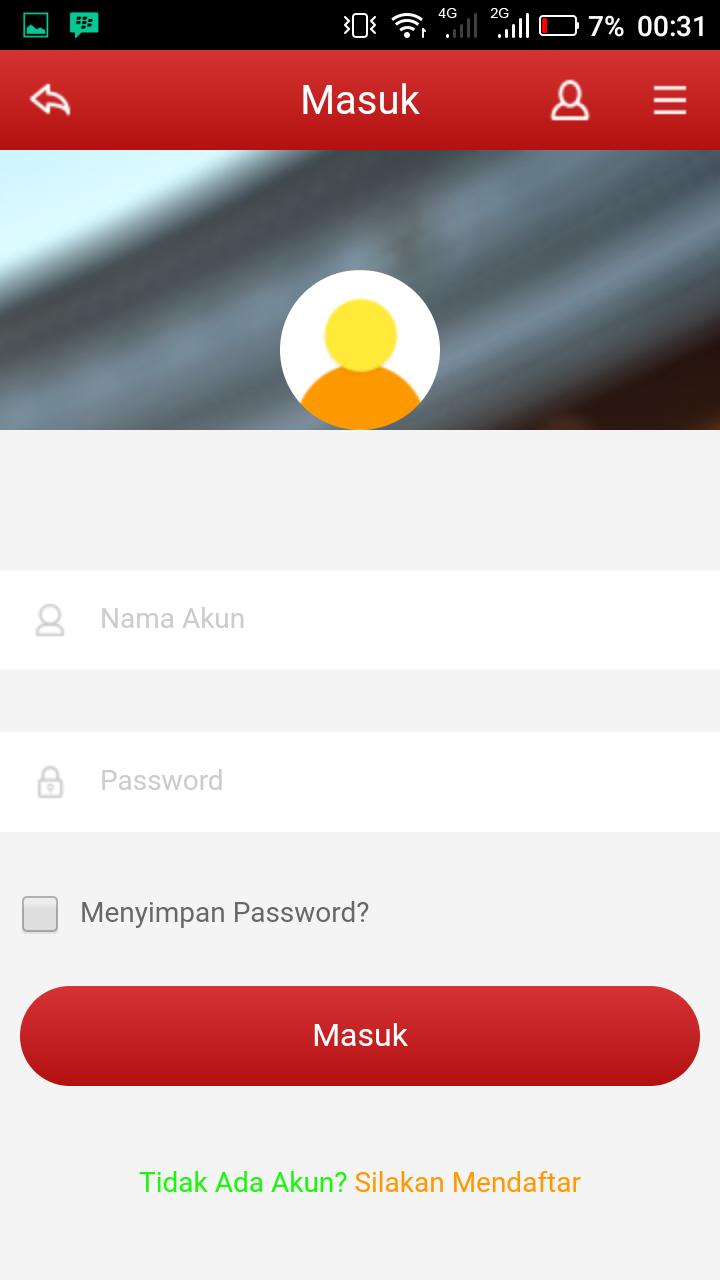The height and width of the screenshot is (1280, 720).
Task: Check the Menyimpan Password box
Action: coord(40,914)
